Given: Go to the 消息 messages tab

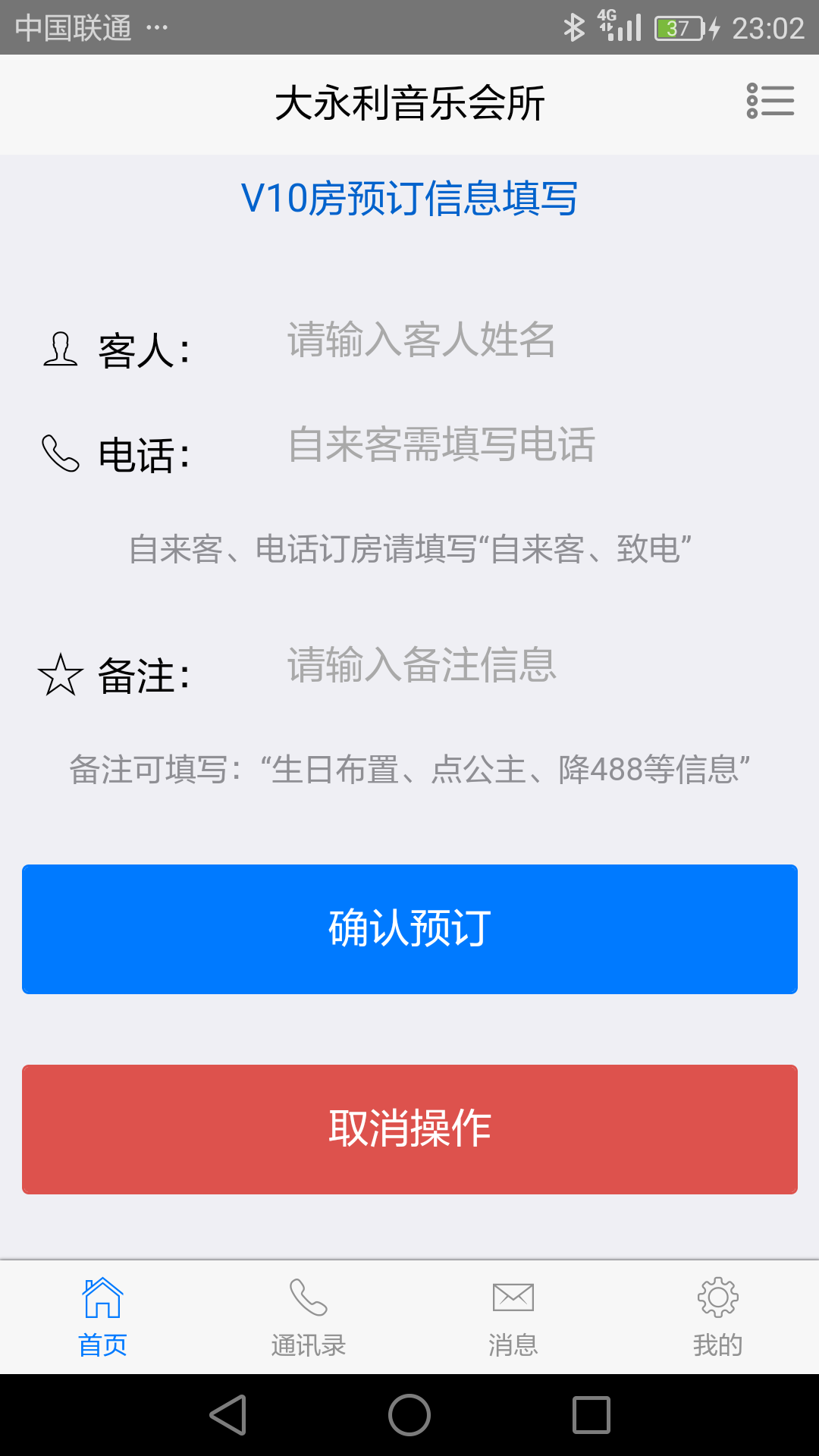Looking at the screenshot, I should [513, 1318].
